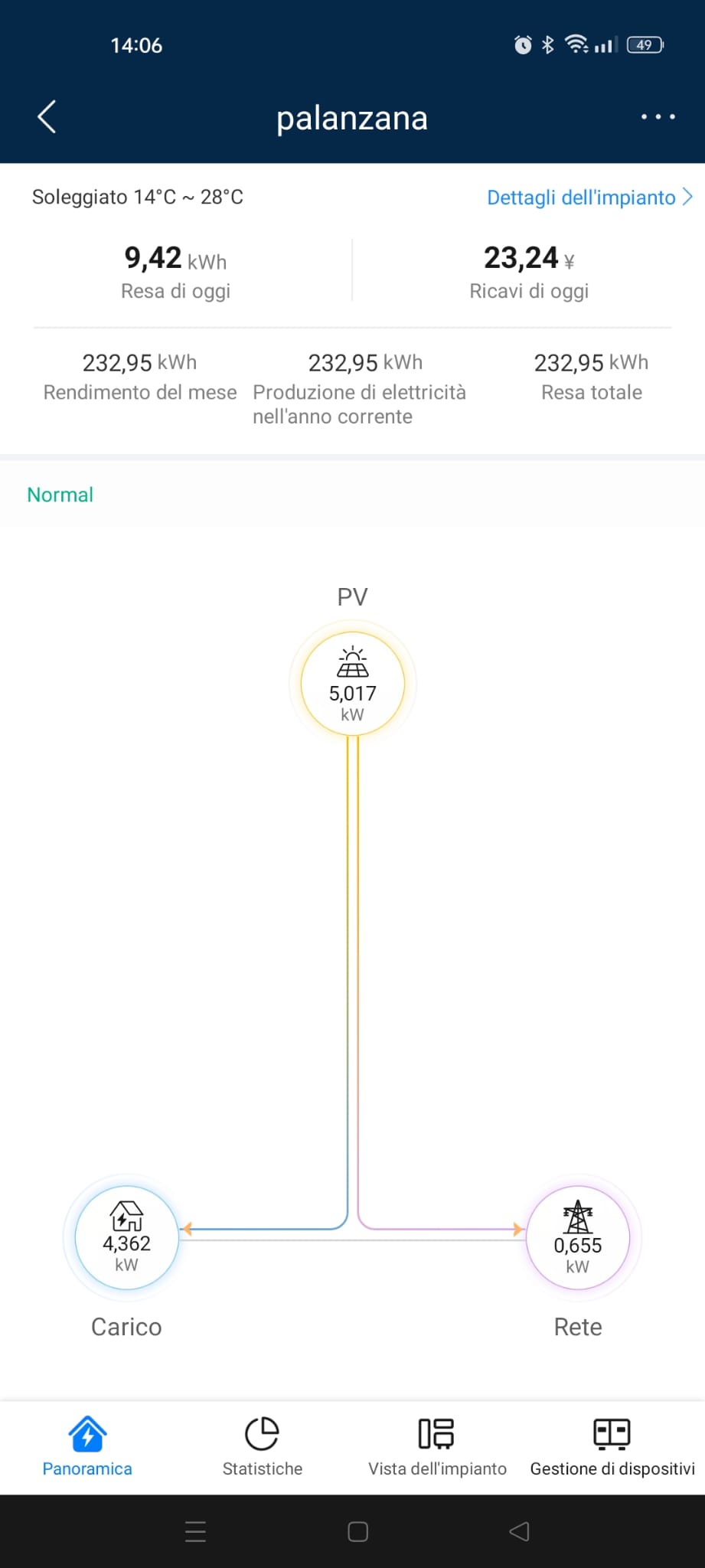Viewport: 705px width, 1568px height.
Task: Open the system recent apps menu
Action: tap(195, 1531)
